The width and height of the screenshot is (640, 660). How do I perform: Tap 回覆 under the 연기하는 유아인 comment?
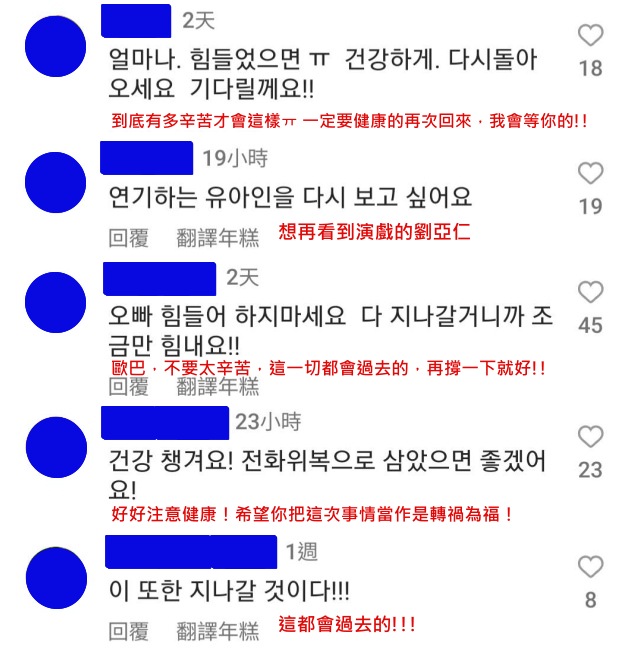(x=129, y=237)
